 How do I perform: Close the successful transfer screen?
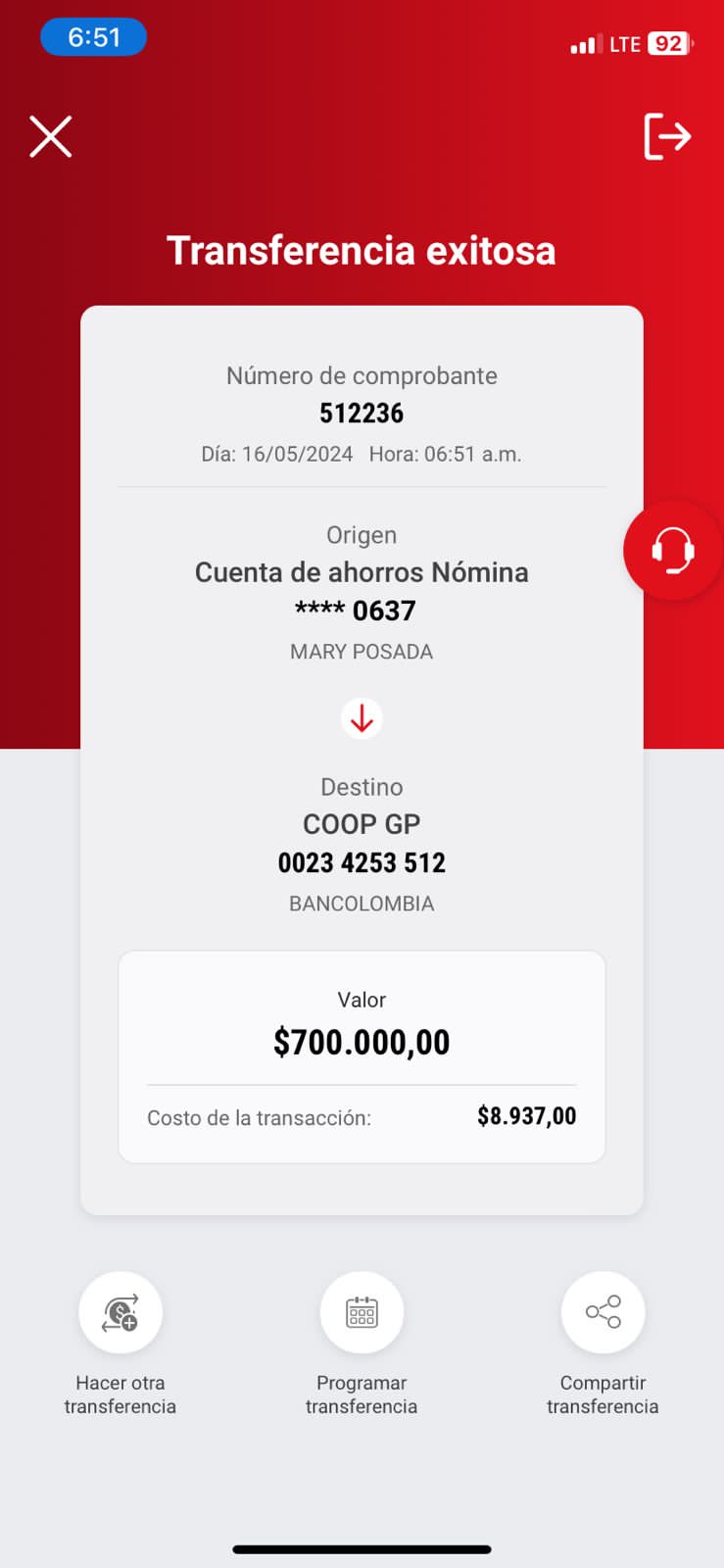pyautogui.click(x=51, y=136)
